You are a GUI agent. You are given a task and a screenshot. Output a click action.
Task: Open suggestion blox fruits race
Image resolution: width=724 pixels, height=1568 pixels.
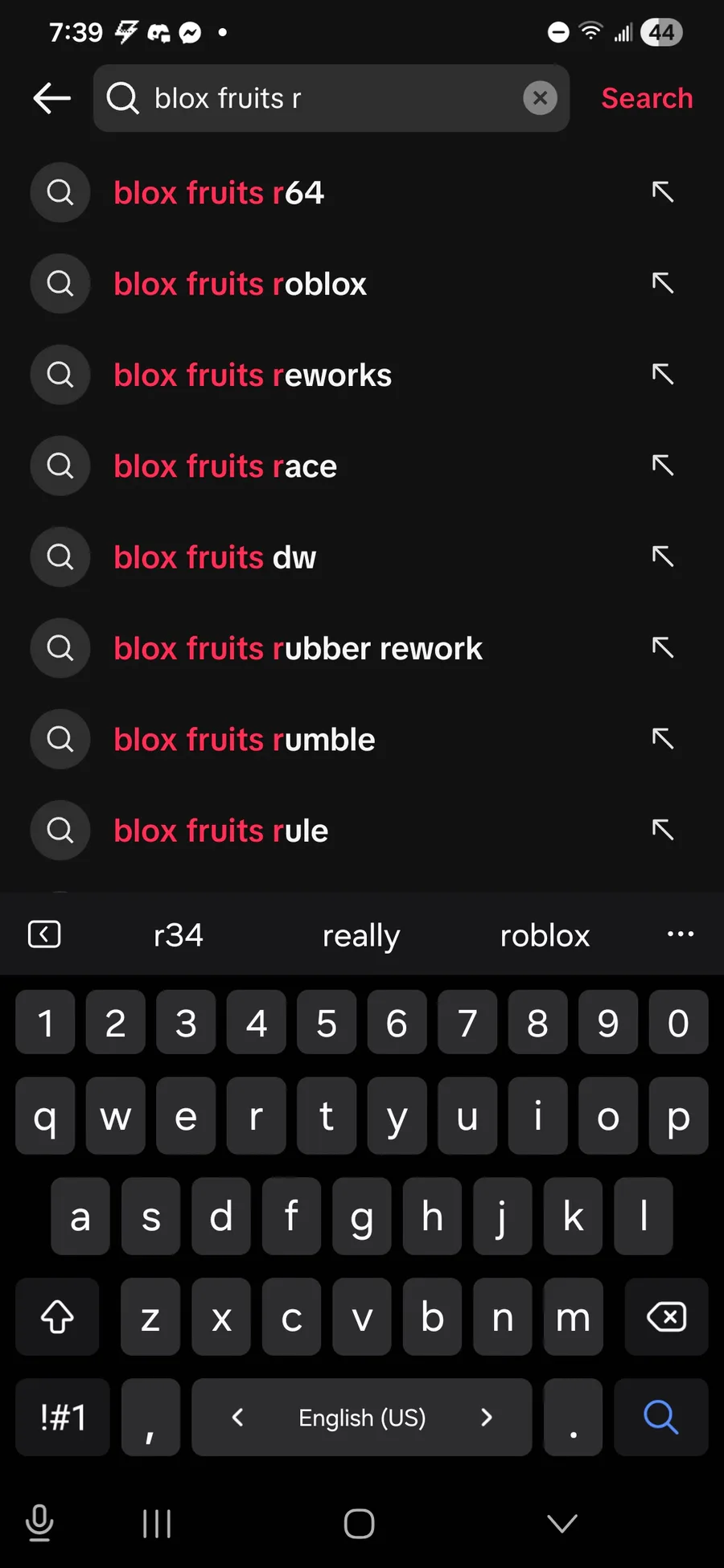pyautogui.click(x=362, y=466)
